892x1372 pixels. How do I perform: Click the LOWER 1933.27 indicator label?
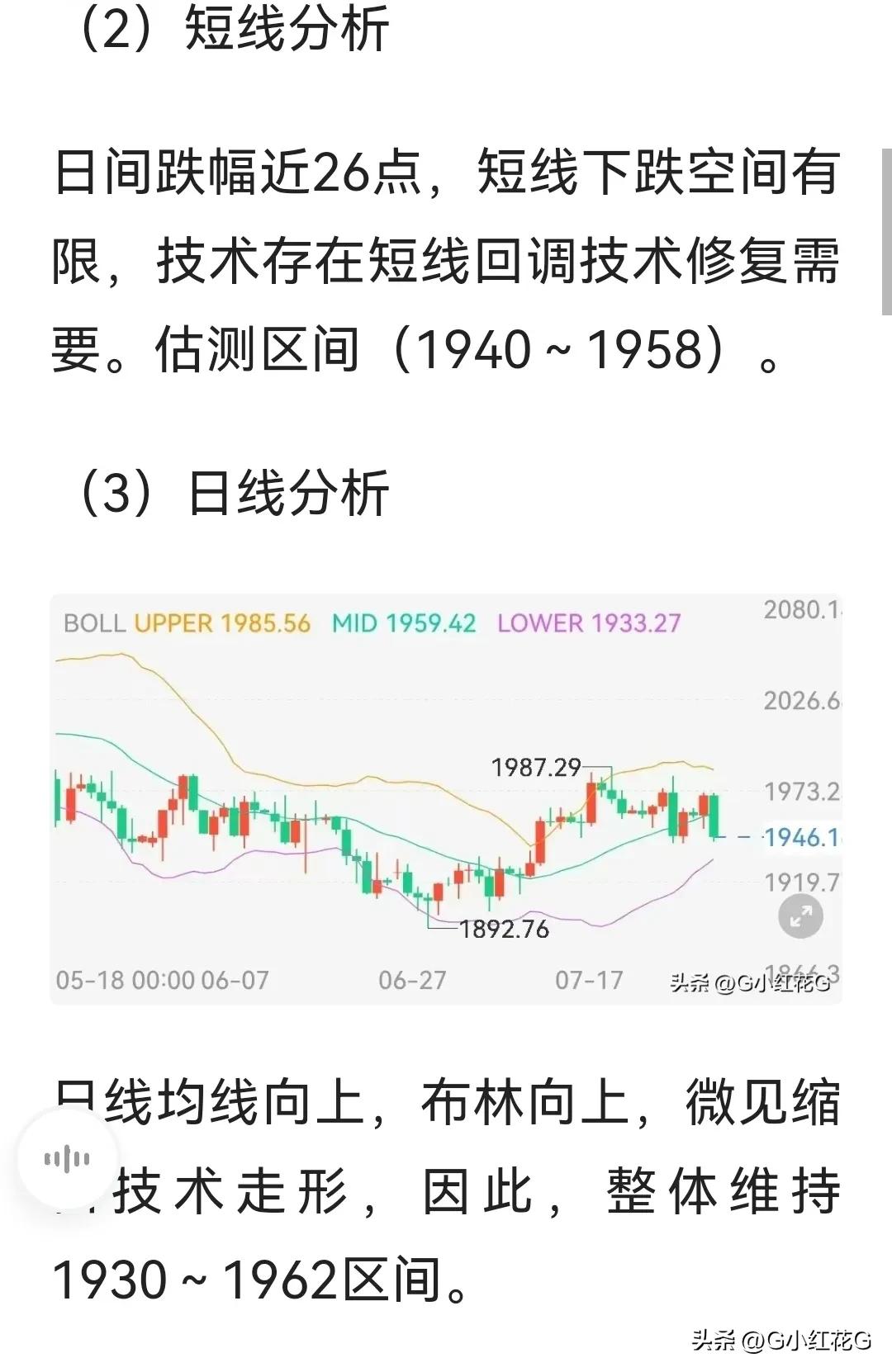(588, 627)
